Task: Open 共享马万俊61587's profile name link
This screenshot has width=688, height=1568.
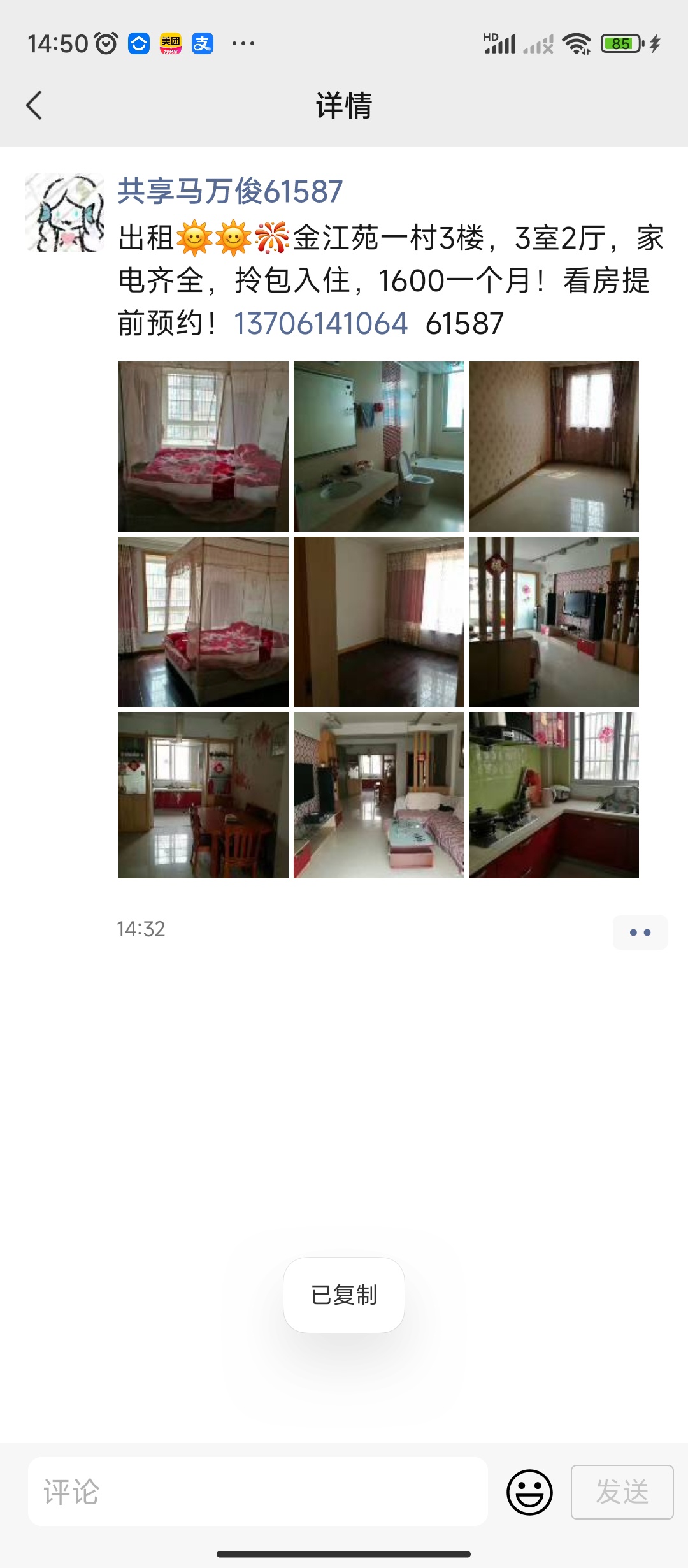Action: [230, 191]
